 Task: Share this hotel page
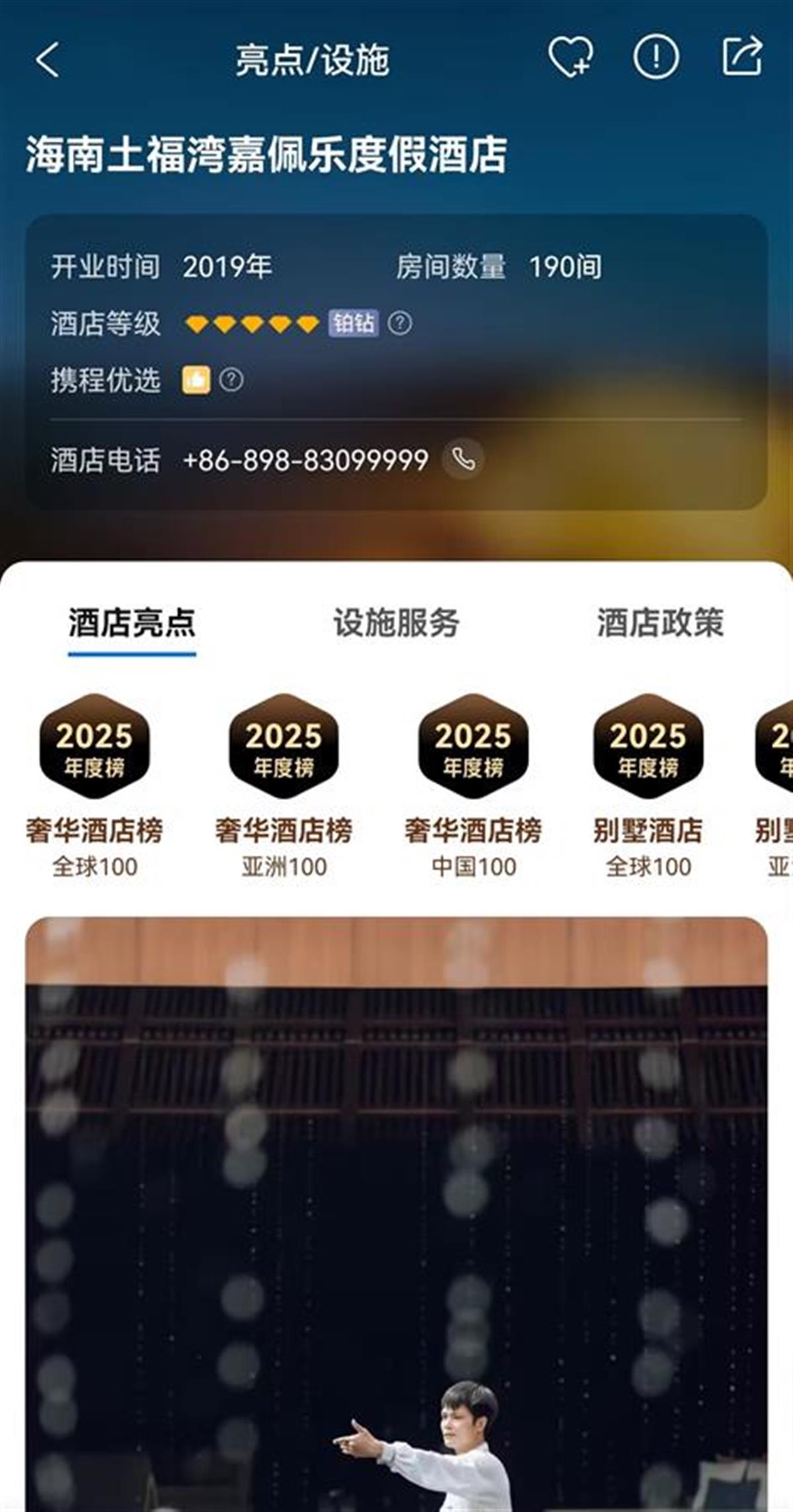[x=741, y=57]
